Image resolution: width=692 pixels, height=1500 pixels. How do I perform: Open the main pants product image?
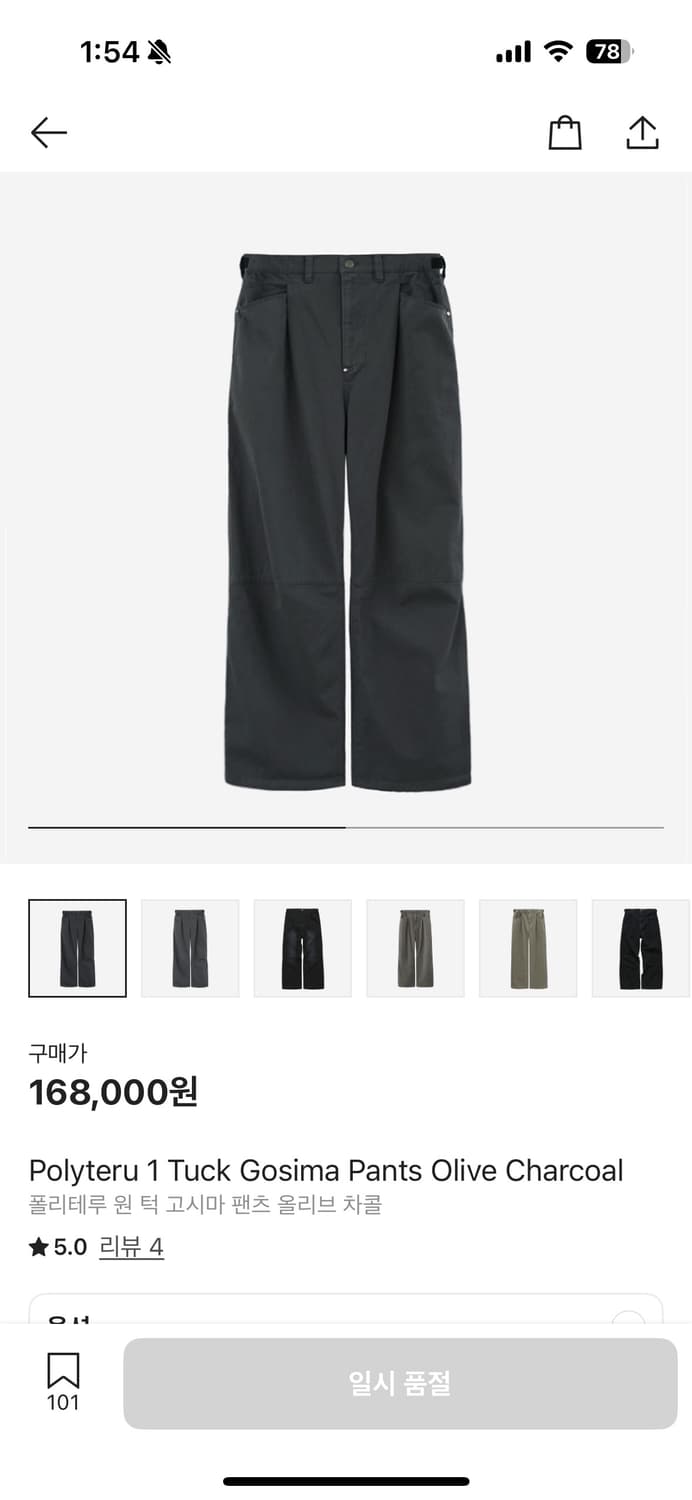tap(347, 520)
